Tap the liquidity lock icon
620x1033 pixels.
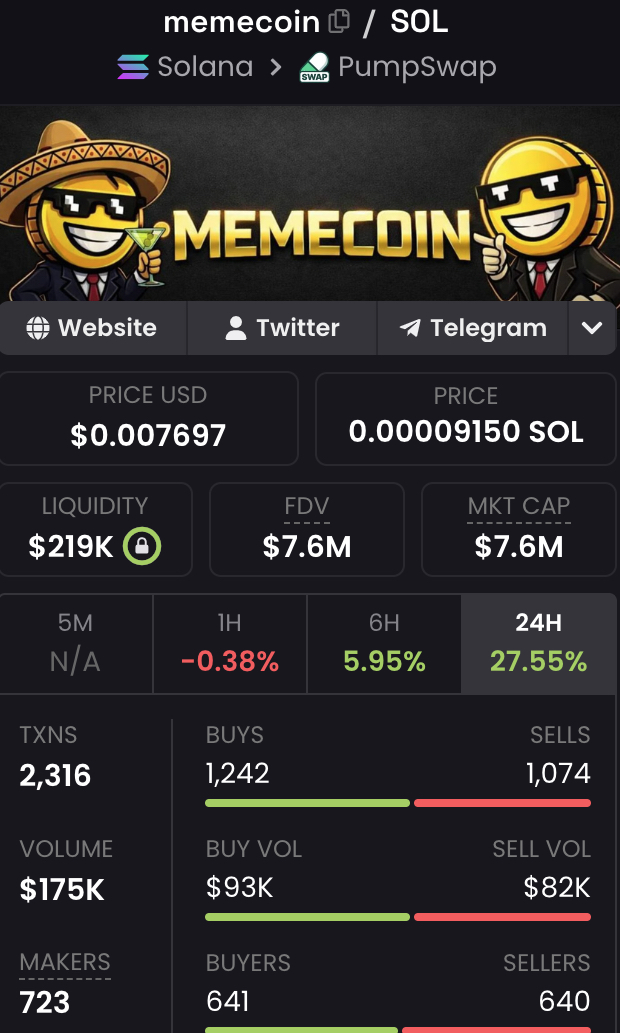coord(142,546)
